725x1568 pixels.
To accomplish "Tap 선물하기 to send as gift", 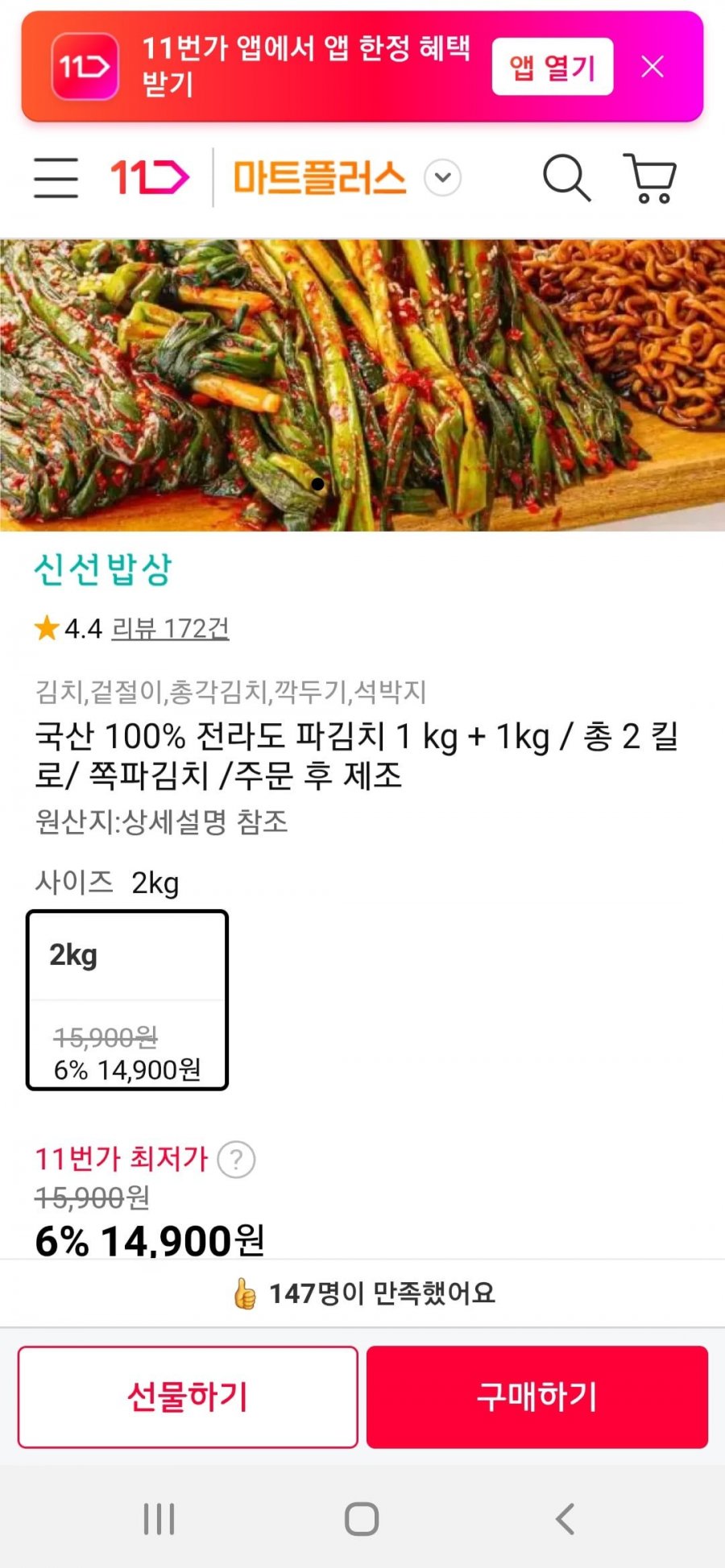I will click(188, 1396).
